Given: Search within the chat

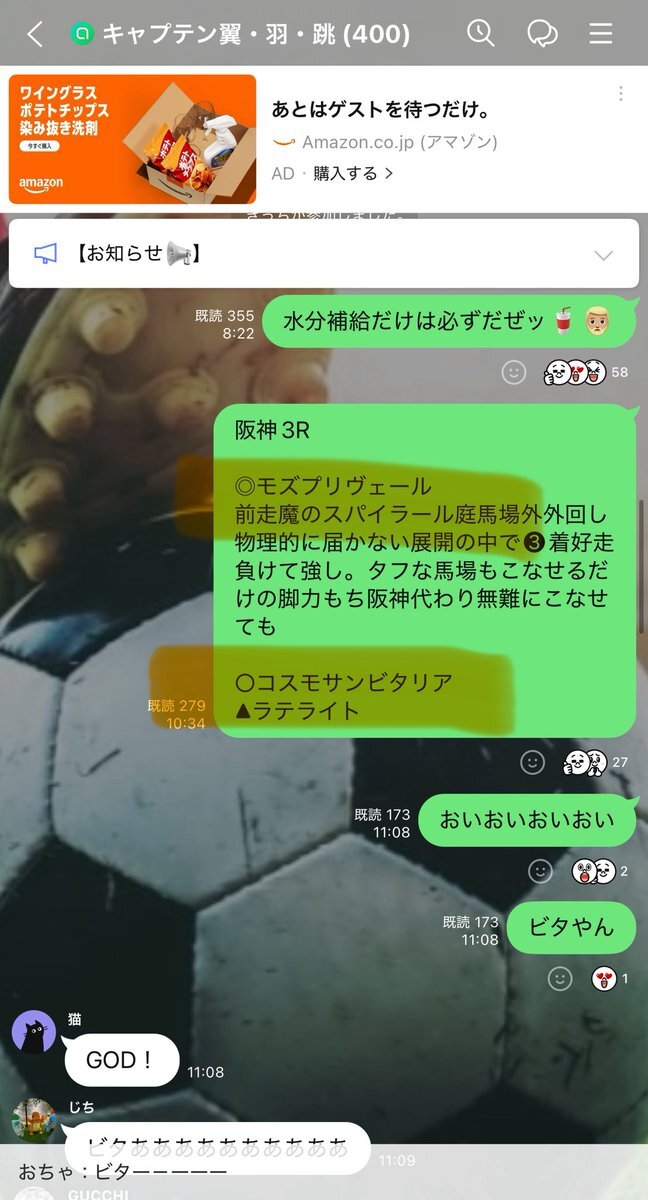Looking at the screenshot, I should [481, 34].
